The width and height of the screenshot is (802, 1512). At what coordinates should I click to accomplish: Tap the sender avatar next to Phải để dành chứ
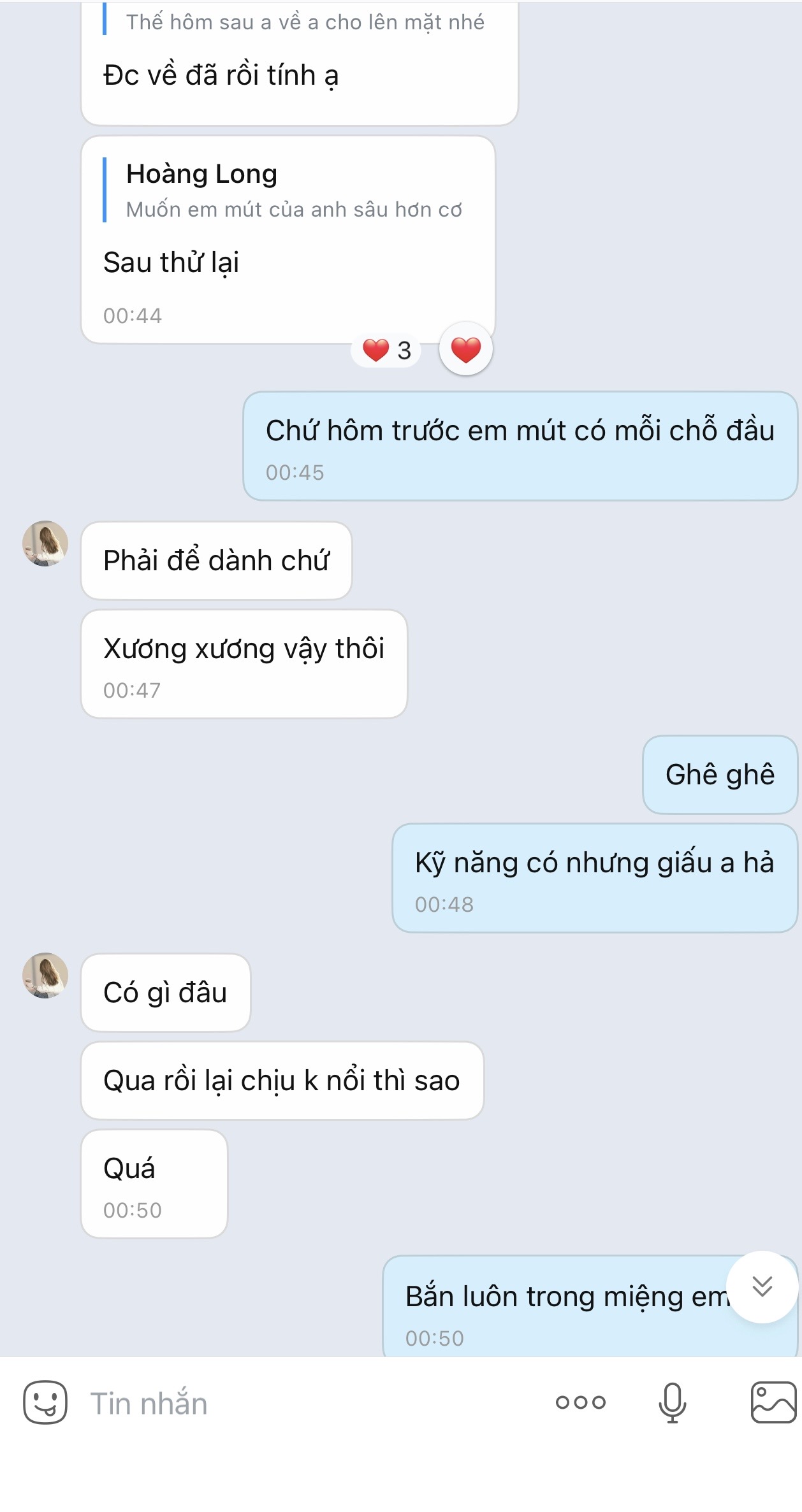tap(45, 544)
